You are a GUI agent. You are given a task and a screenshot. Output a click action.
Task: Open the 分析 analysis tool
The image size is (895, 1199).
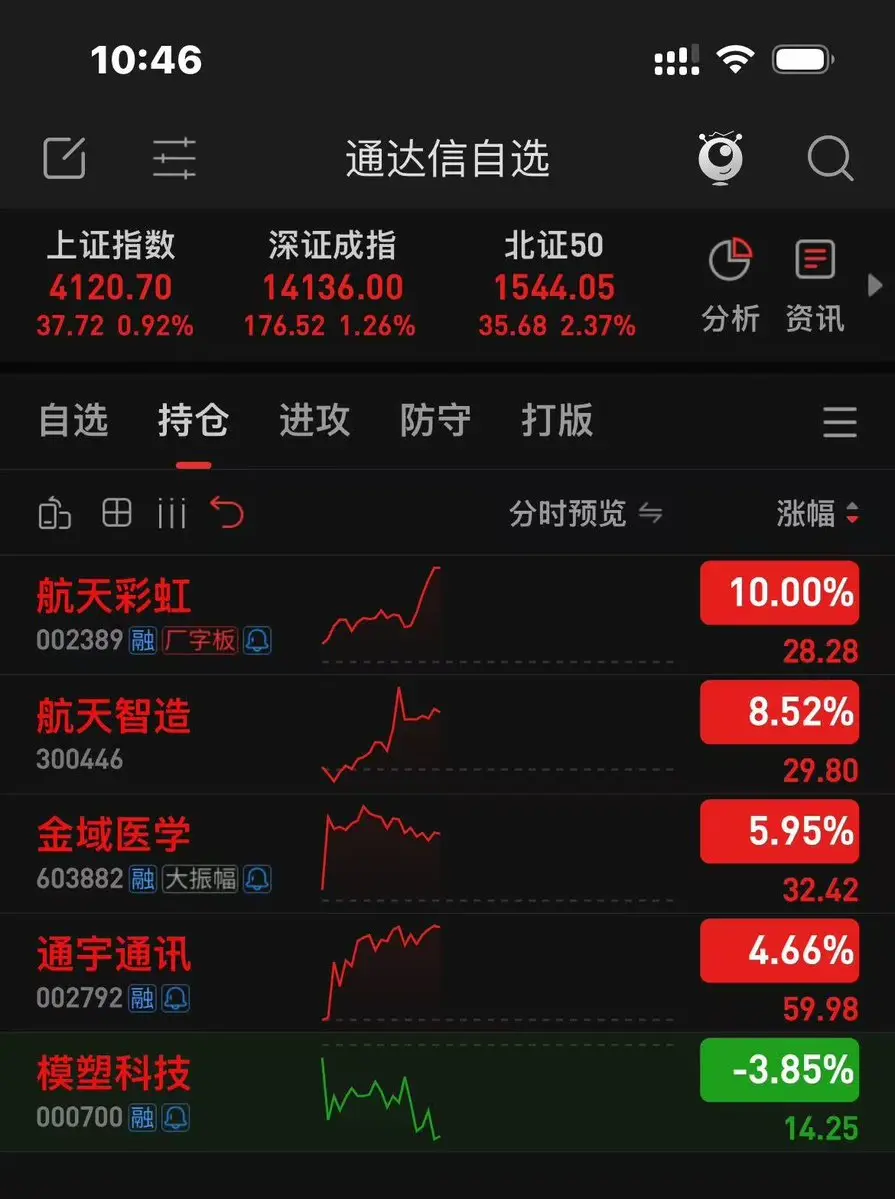(x=730, y=285)
